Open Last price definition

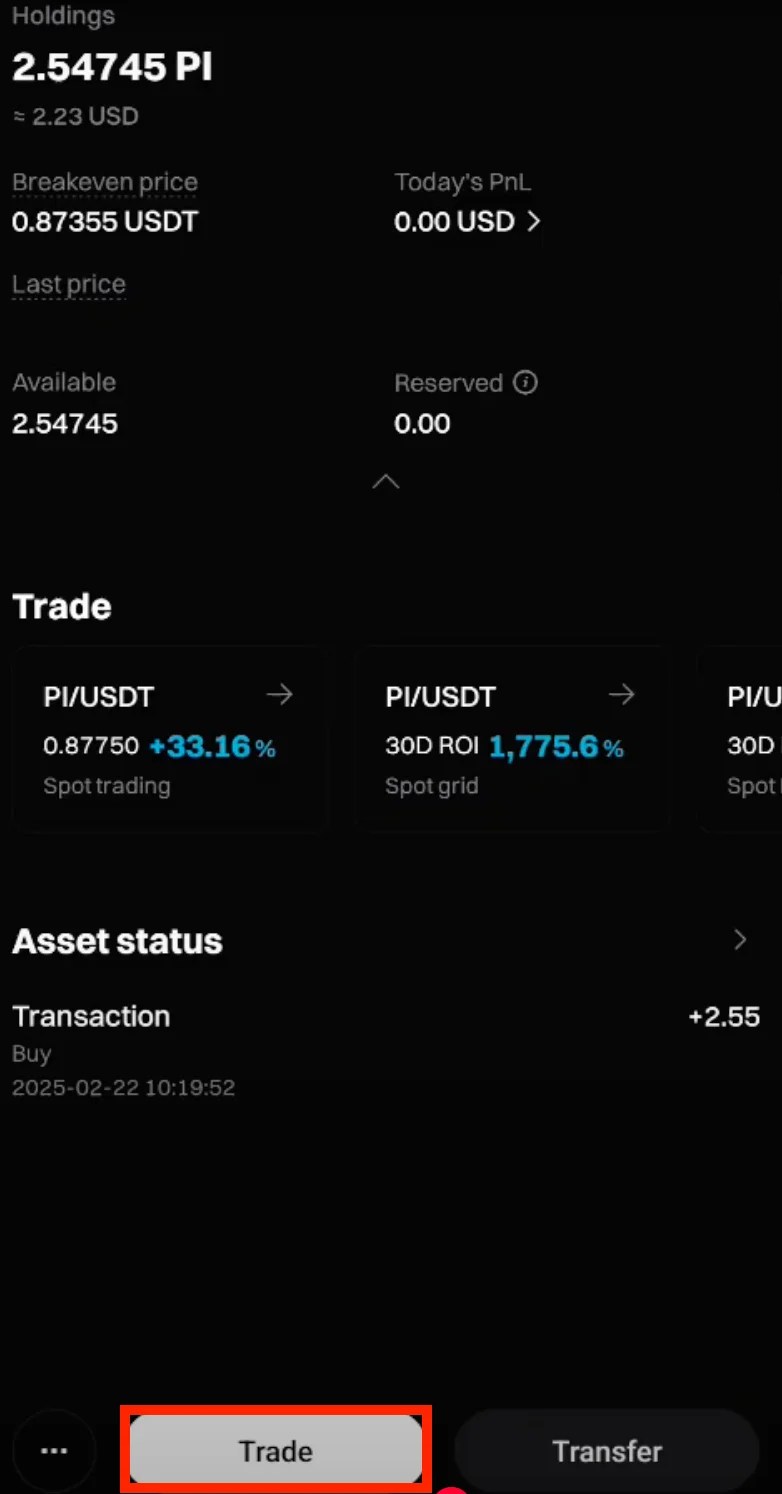pyautogui.click(x=68, y=284)
